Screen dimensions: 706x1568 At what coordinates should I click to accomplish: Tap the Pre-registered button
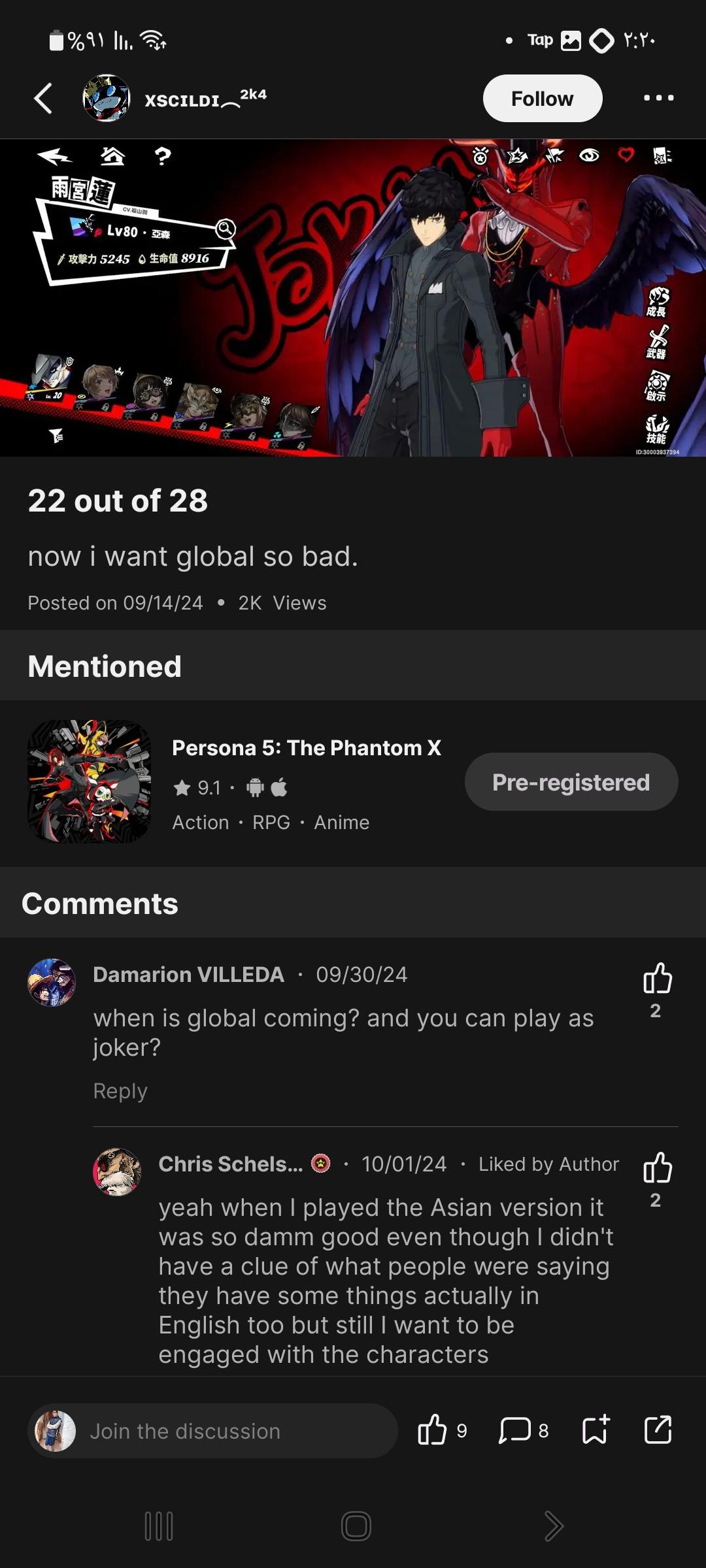(571, 782)
